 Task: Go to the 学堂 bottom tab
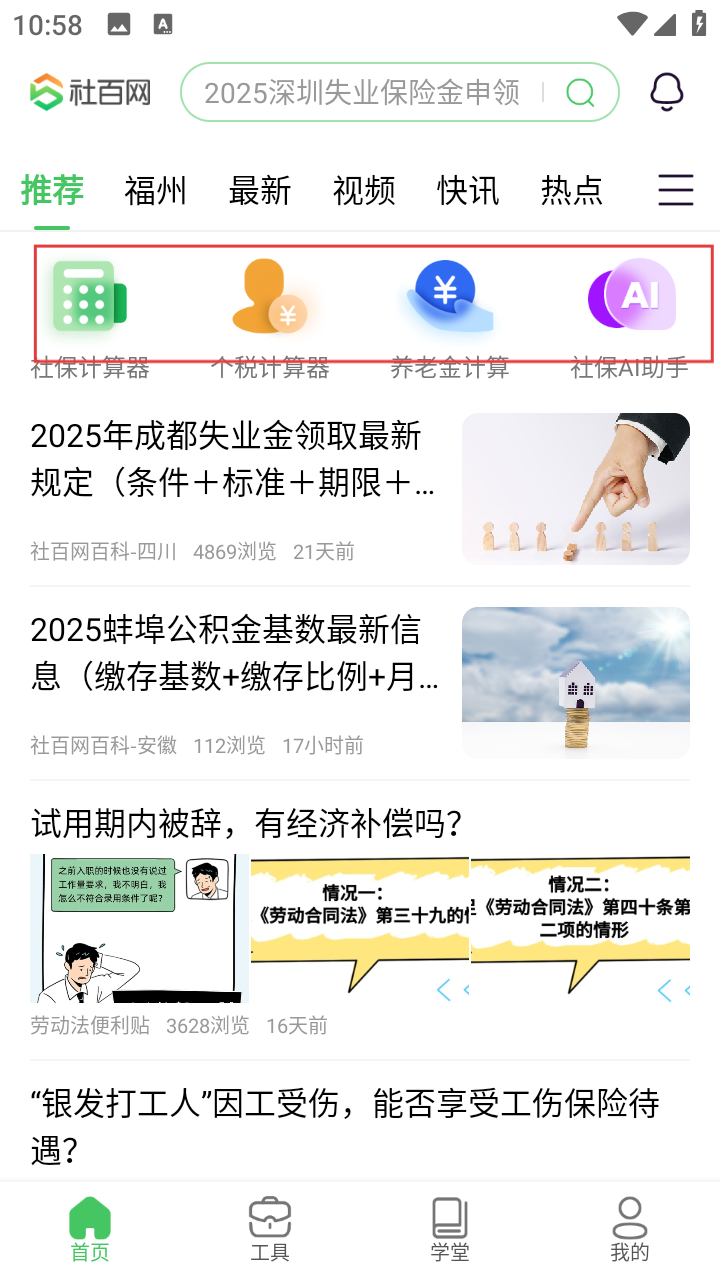pyautogui.click(x=450, y=1230)
